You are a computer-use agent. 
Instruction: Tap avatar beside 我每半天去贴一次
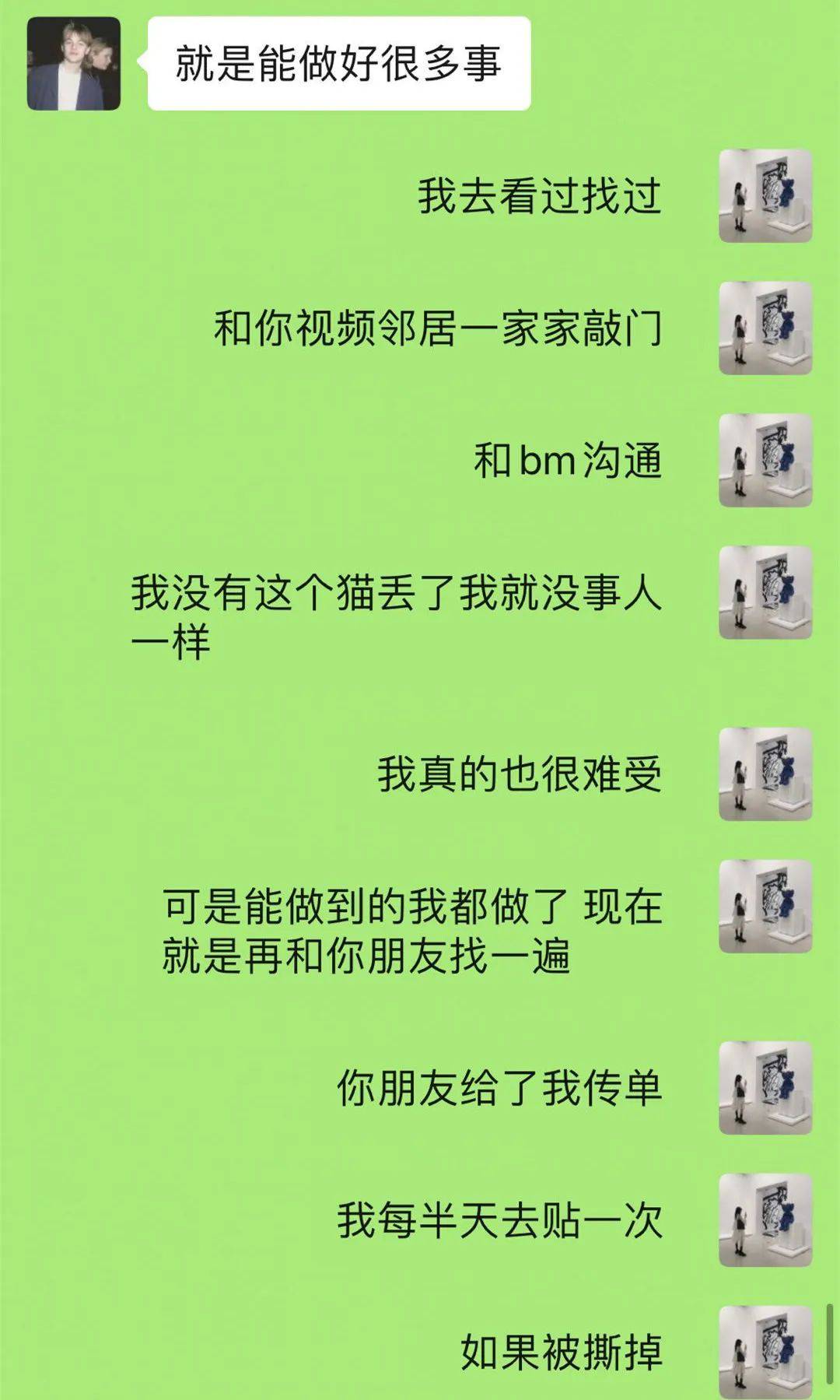[765, 1220]
